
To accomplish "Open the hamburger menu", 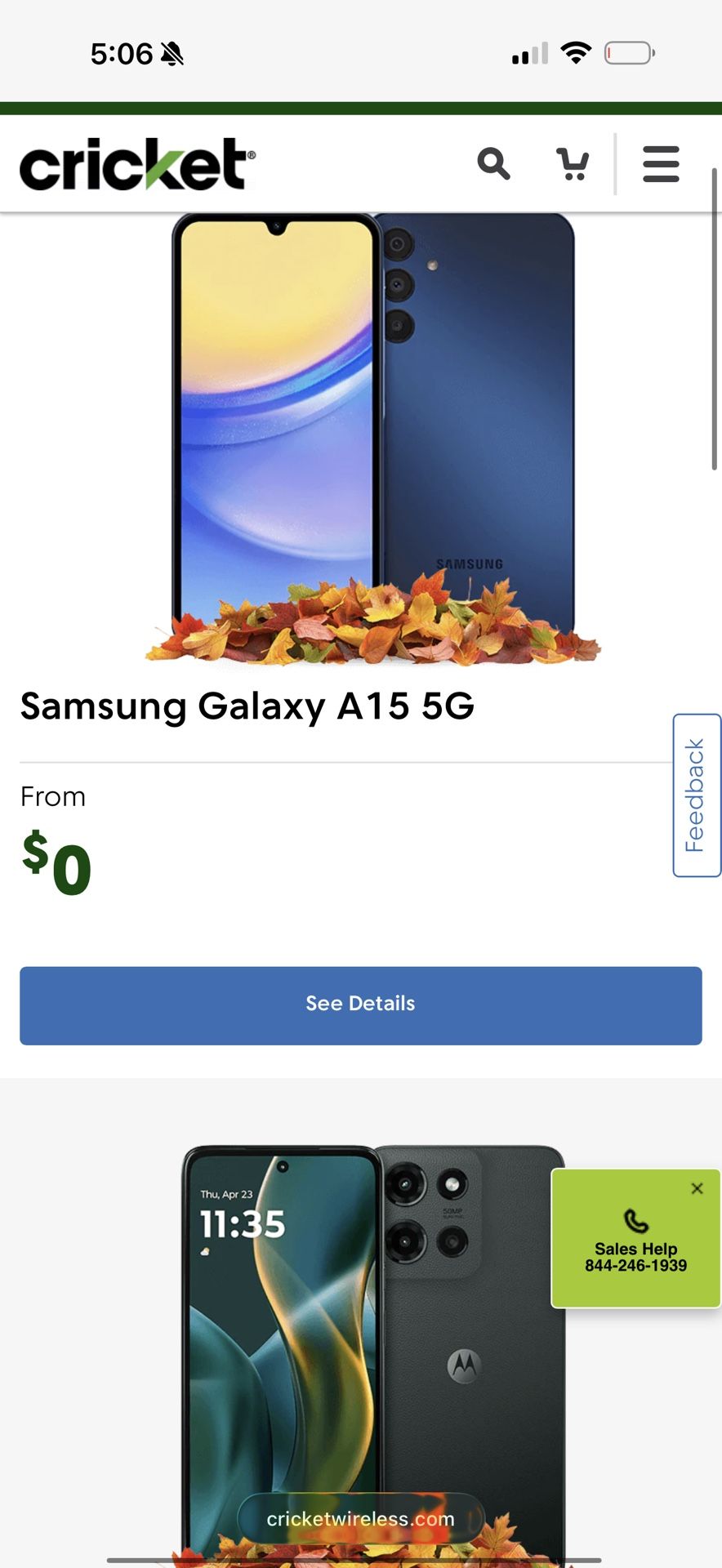I will pyautogui.click(x=661, y=163).
